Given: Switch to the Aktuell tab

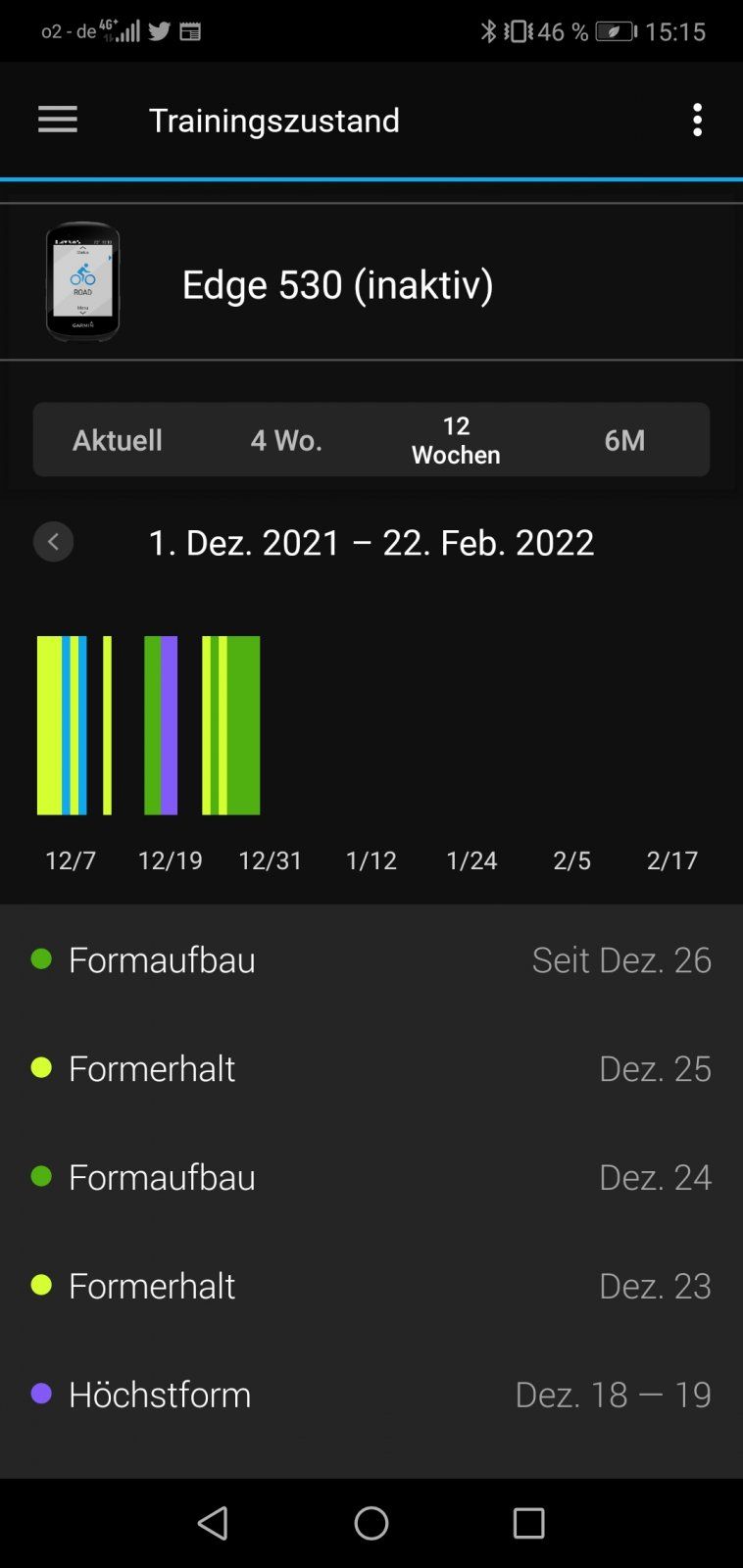Looking at the screenshot, I should click(118, 440).
